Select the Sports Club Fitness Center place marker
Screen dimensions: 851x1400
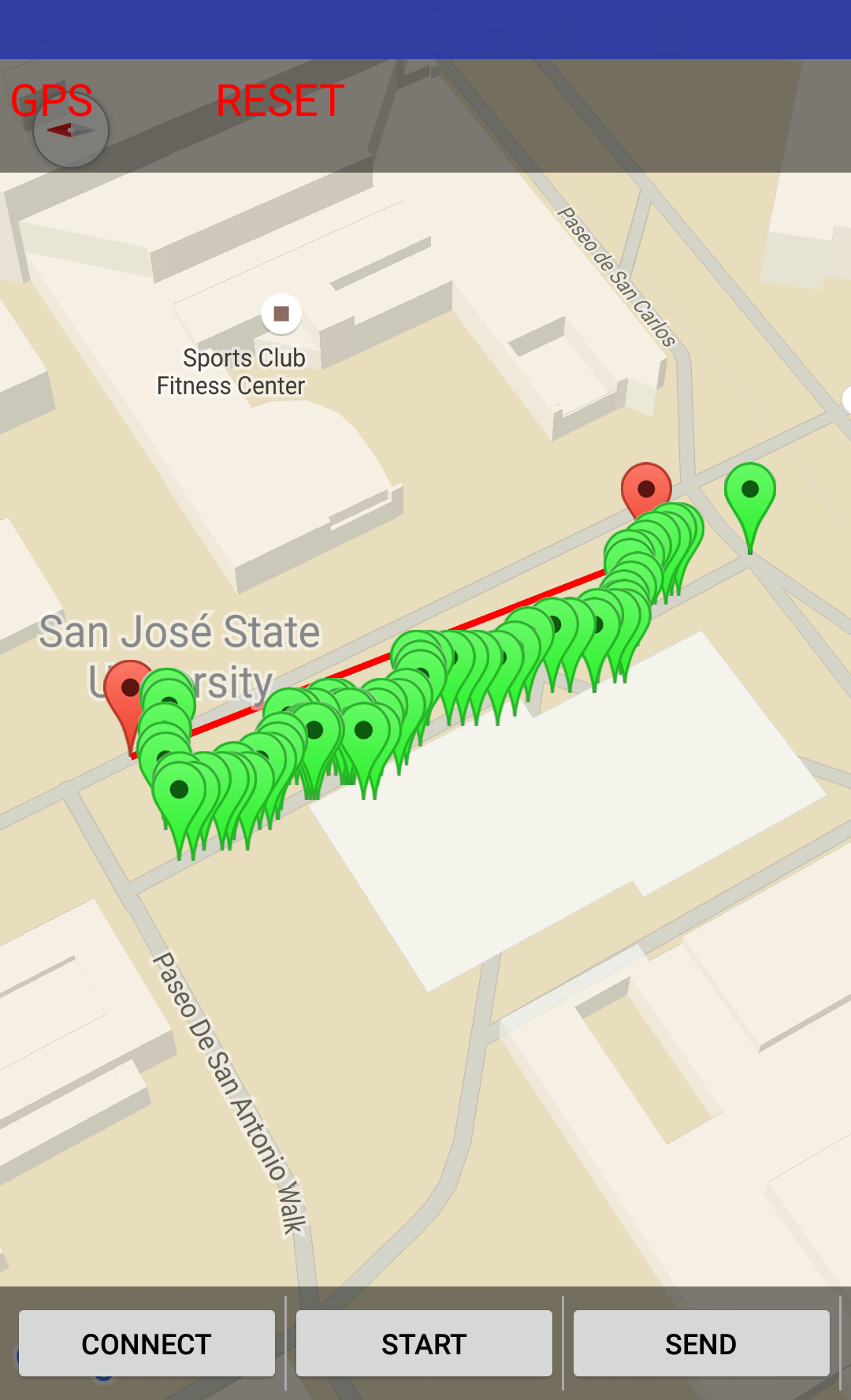pyautogui.click(x=281, y=314)
